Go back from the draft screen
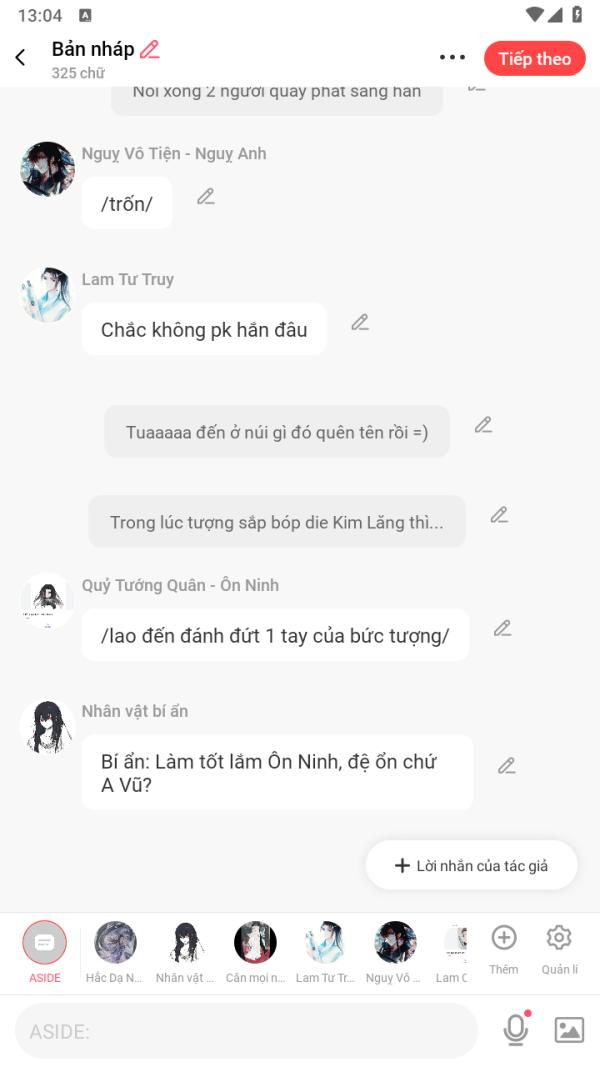 pyautogui.click(x=21, y=58)
